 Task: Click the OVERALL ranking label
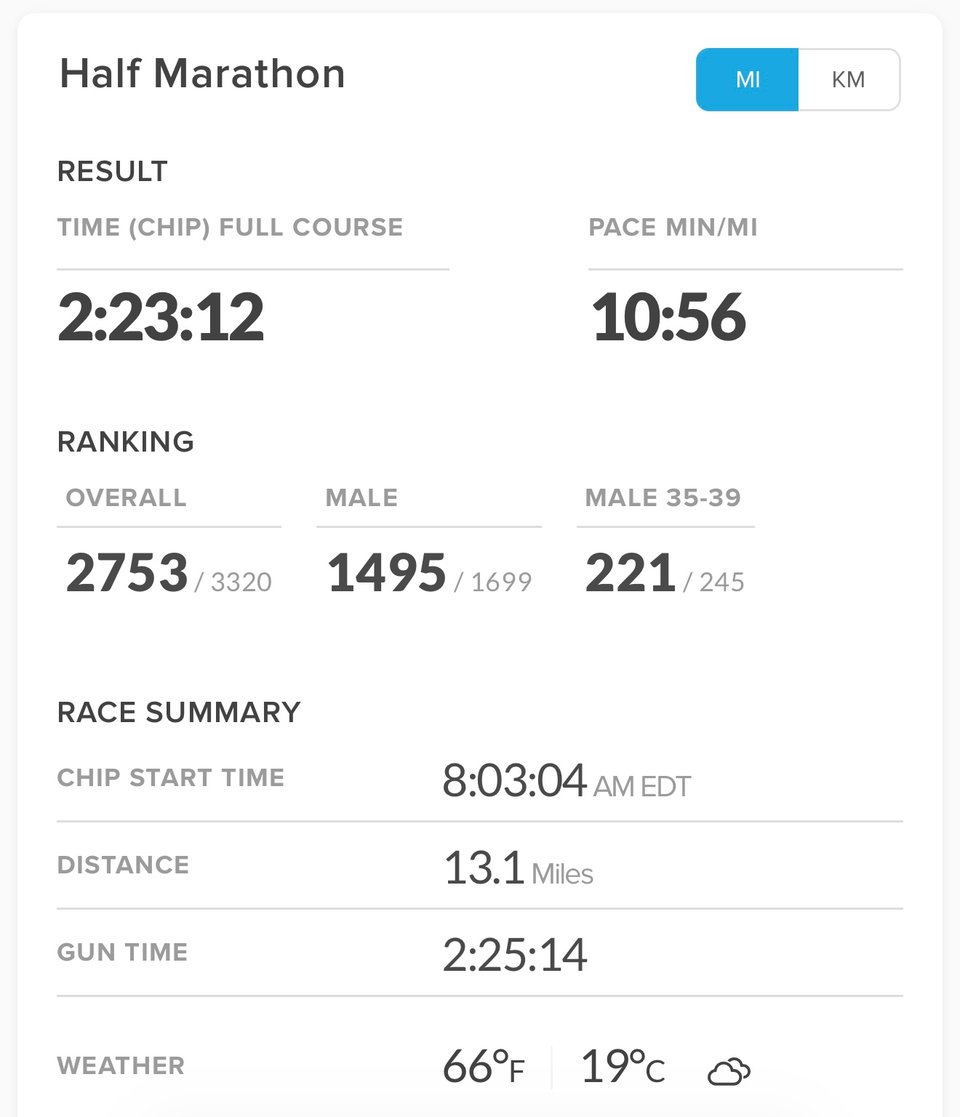tap(125, 497)
